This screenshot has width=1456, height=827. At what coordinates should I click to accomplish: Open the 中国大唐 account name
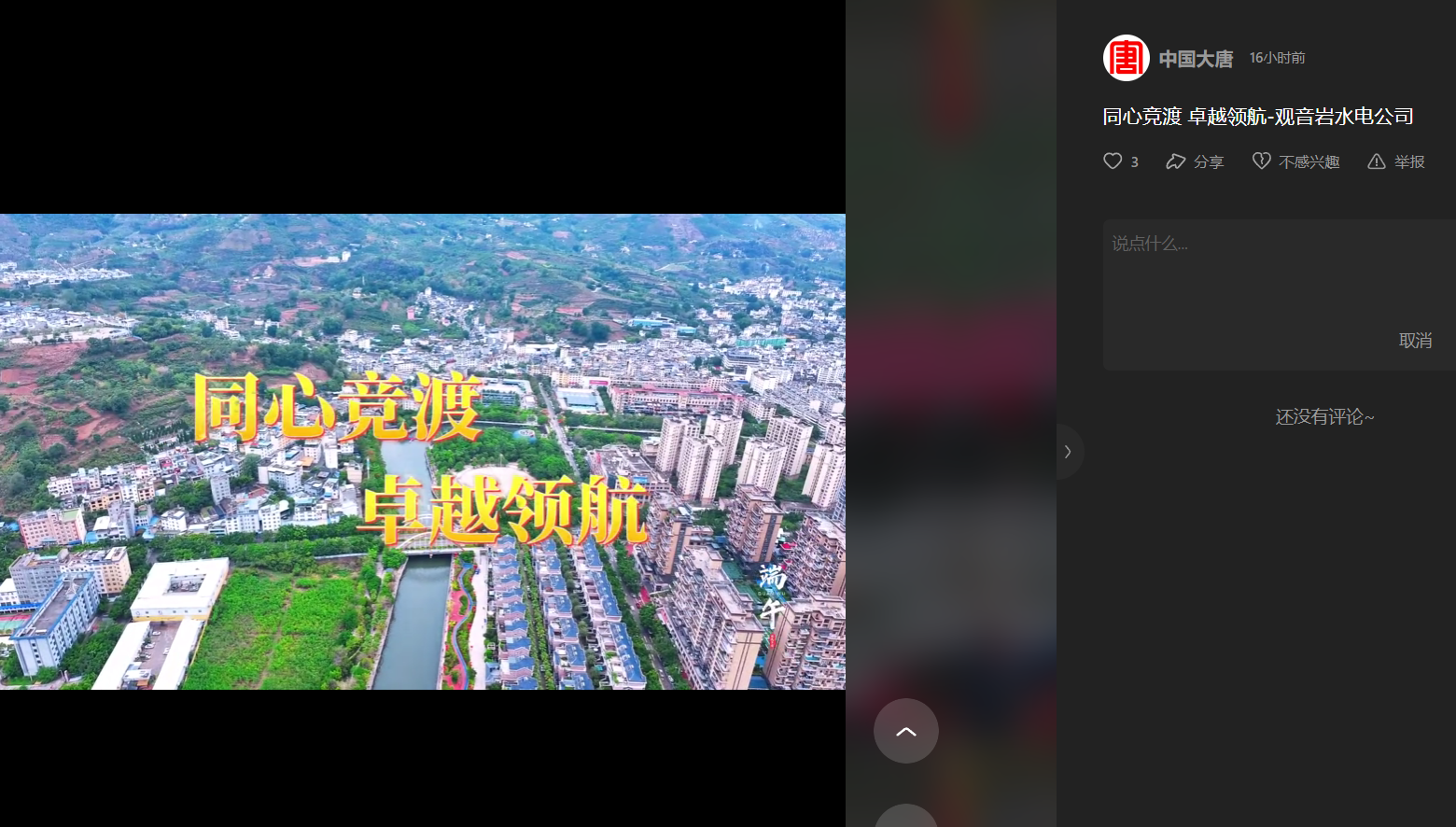(x=1196, y=59)
